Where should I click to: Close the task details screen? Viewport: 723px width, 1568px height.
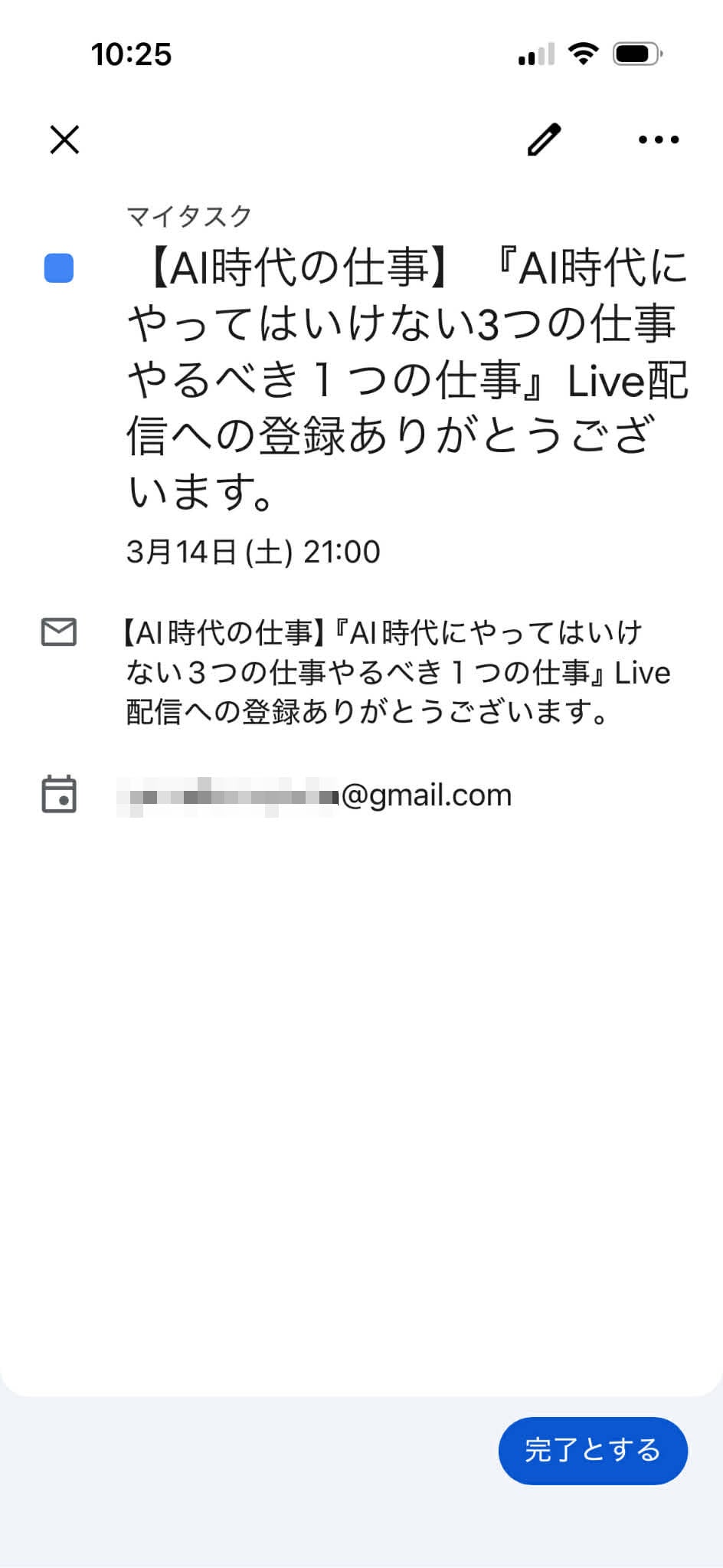[x=64, y=139]
